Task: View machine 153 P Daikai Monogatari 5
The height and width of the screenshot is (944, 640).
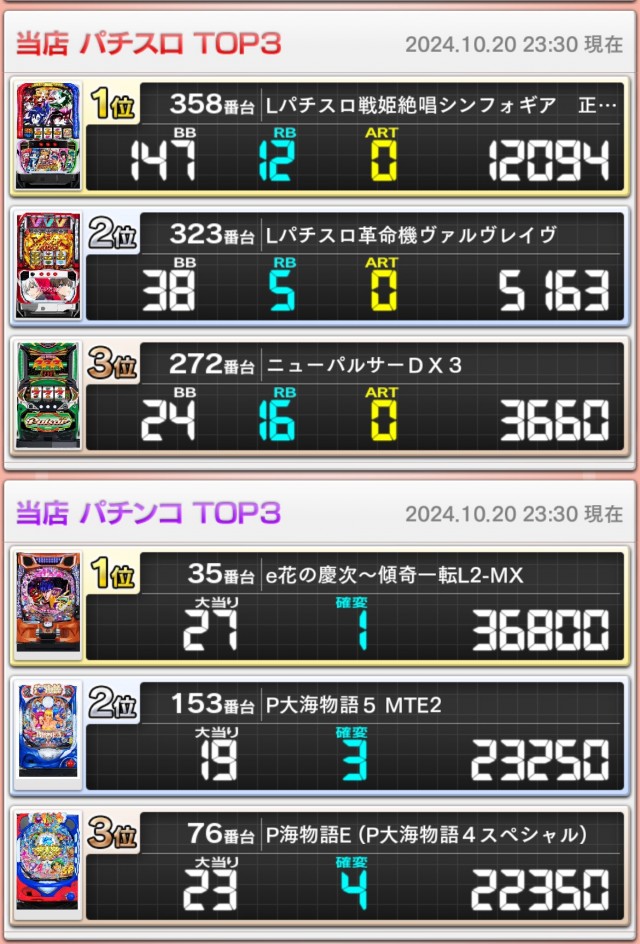Action: click(x=320, y=736)
